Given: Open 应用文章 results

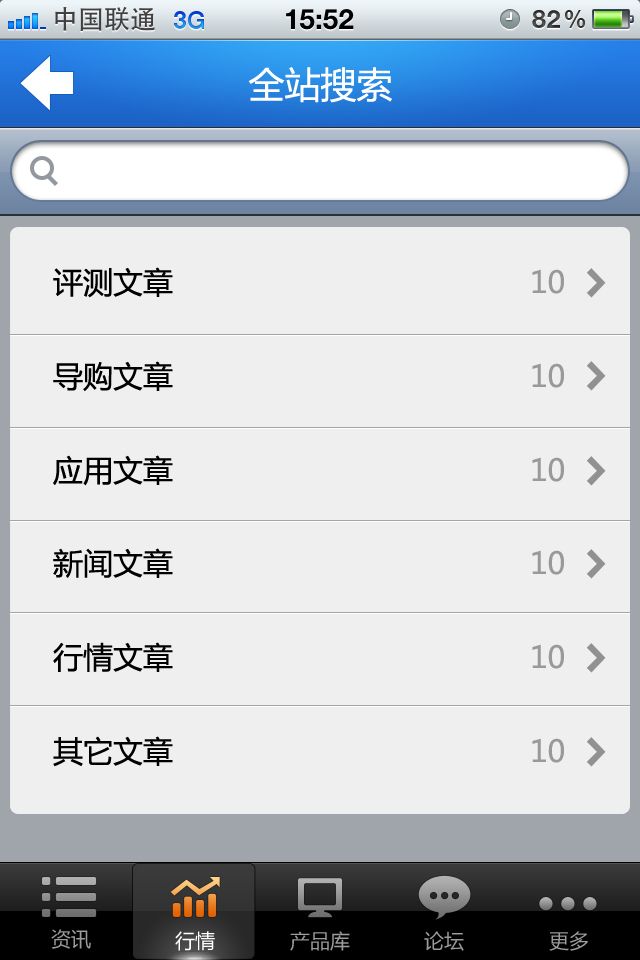Looking at the screenshot, I should pyautogui.click(x=320, y=470).
